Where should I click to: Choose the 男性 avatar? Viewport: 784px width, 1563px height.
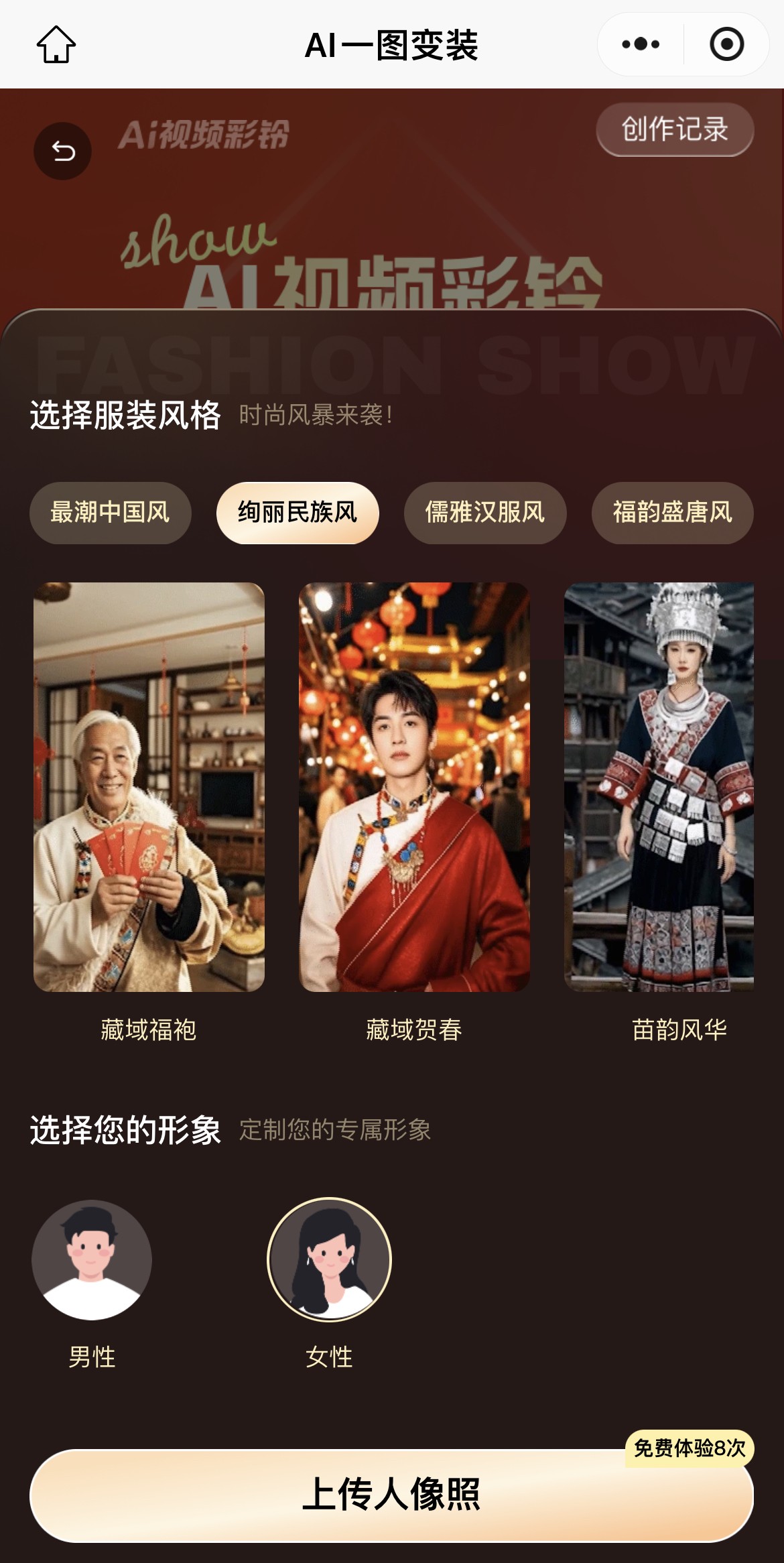pos(92,1260)
